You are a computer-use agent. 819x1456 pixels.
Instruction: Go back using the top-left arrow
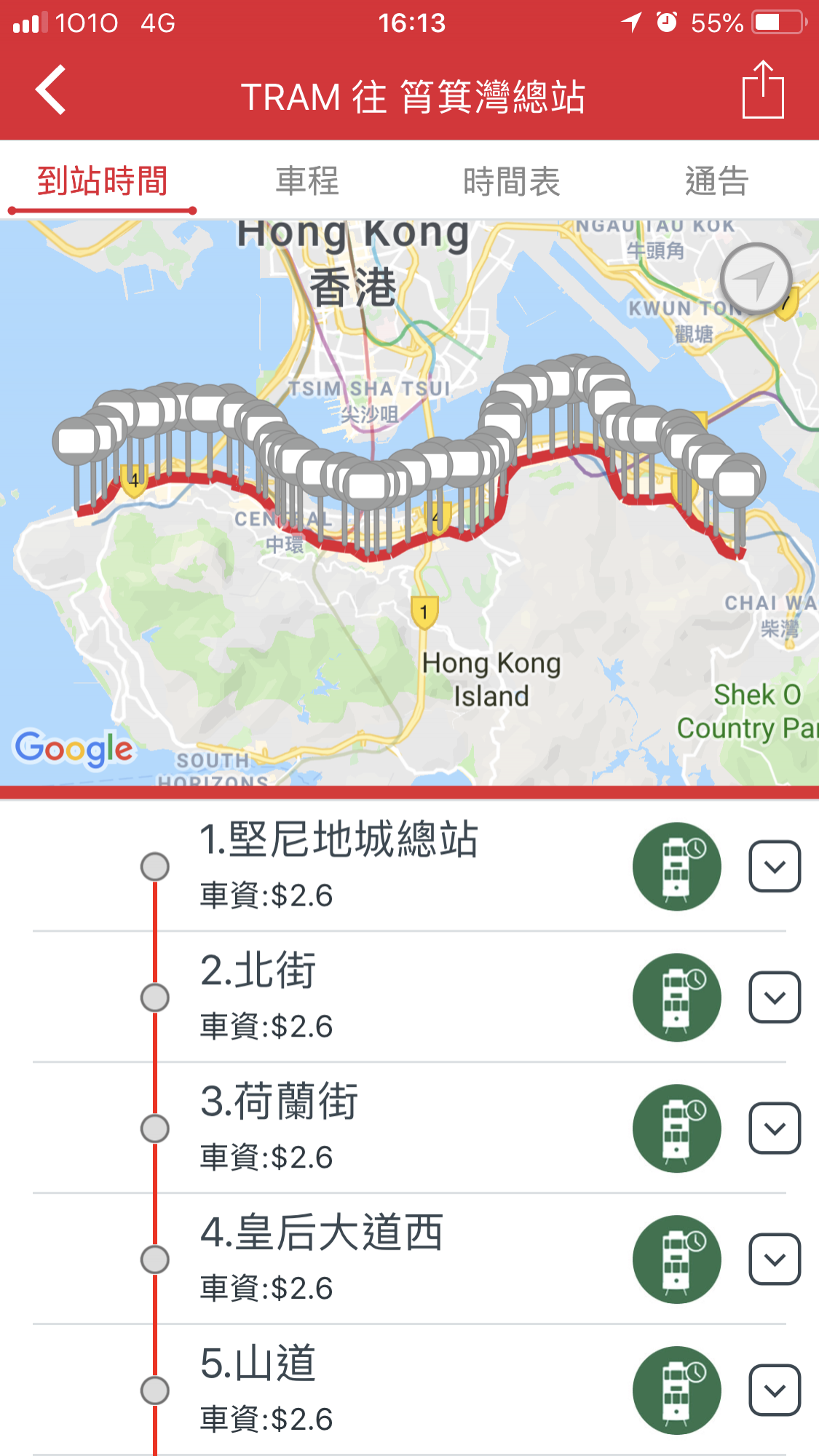(51, 90)
